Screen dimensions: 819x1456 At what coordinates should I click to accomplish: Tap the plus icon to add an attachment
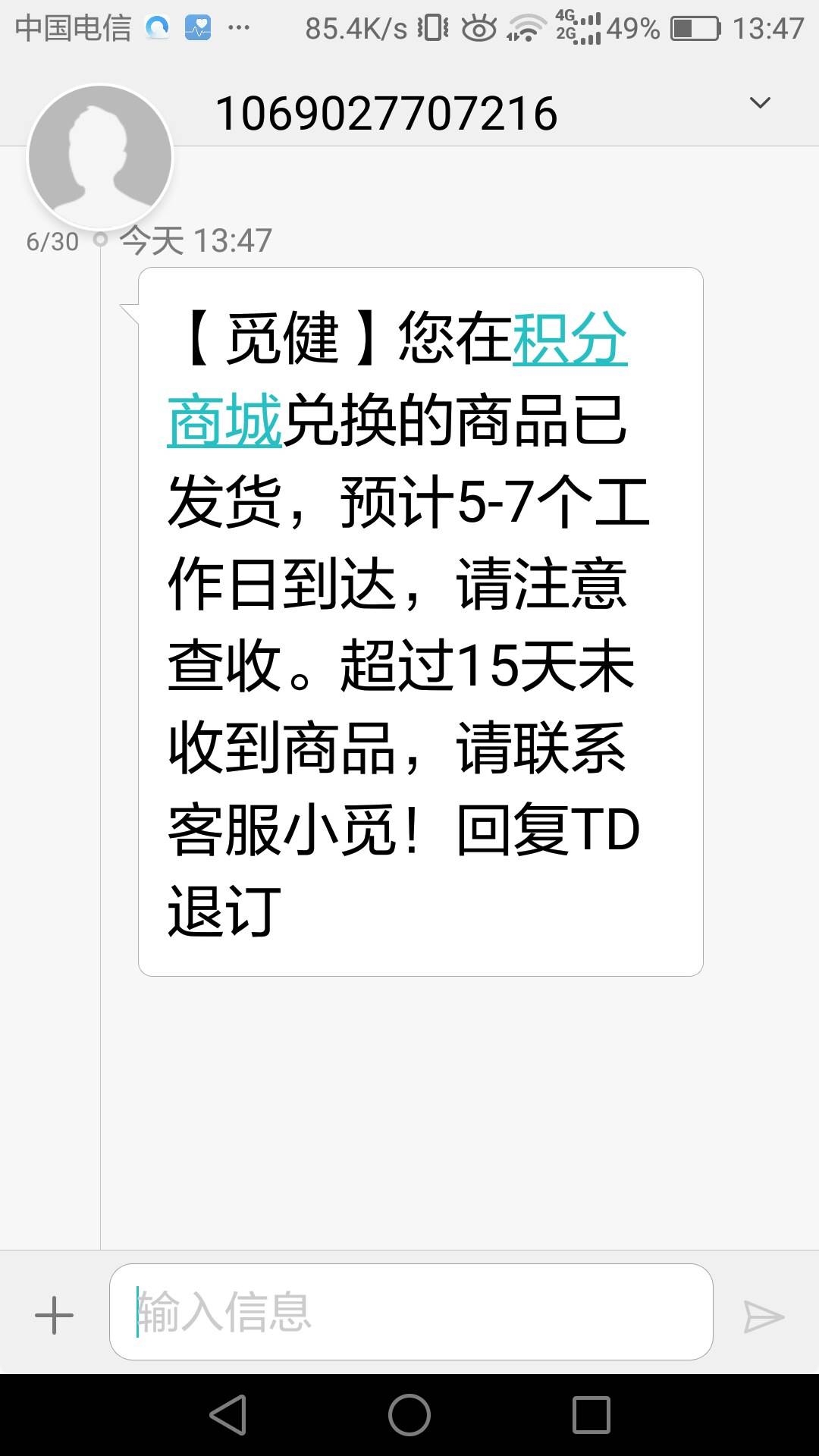click(x=55, y=1315)
